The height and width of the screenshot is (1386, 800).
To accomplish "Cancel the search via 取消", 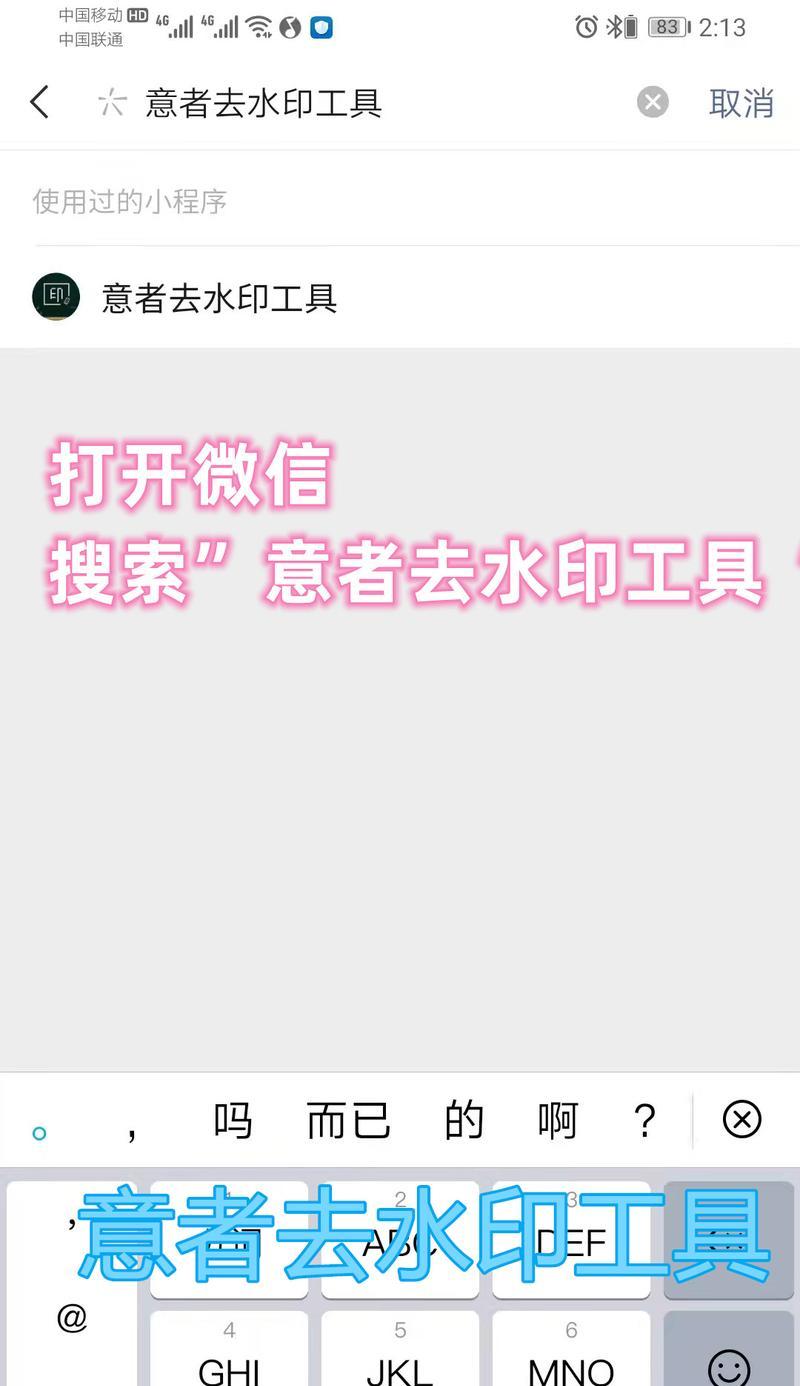I will (x=741, y=103).
